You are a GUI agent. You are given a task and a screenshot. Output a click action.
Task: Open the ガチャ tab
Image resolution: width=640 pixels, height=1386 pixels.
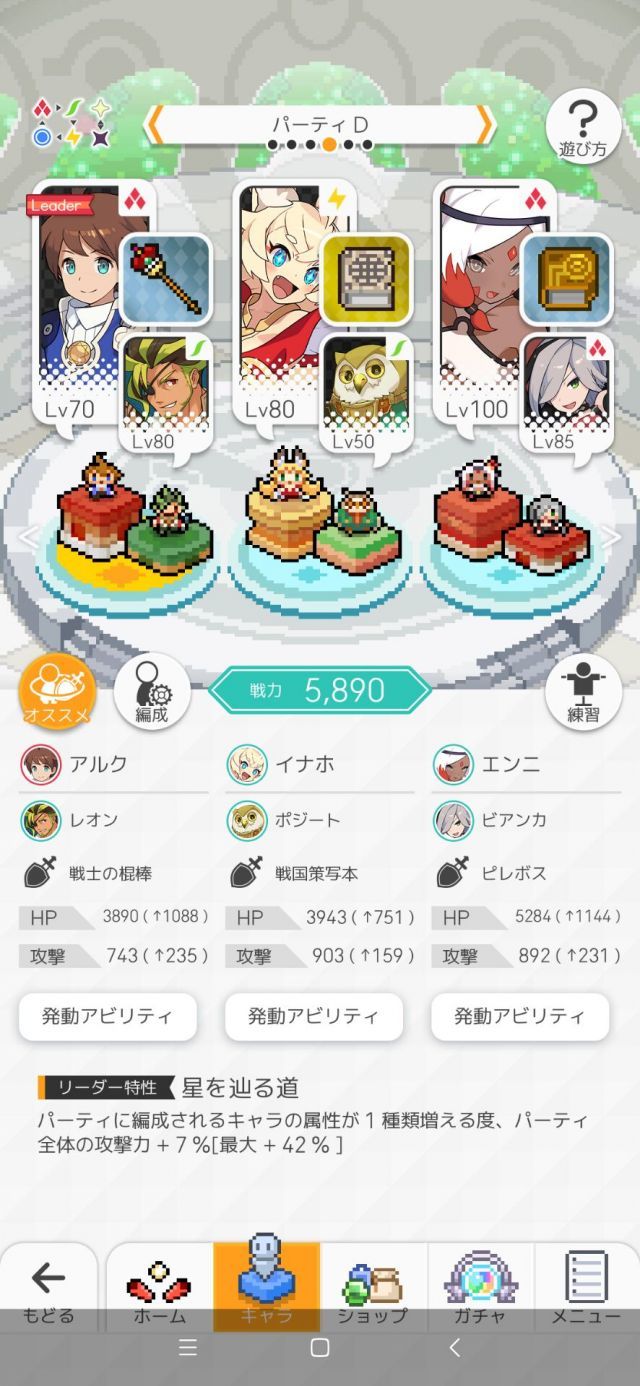(x=480, y=1288)
